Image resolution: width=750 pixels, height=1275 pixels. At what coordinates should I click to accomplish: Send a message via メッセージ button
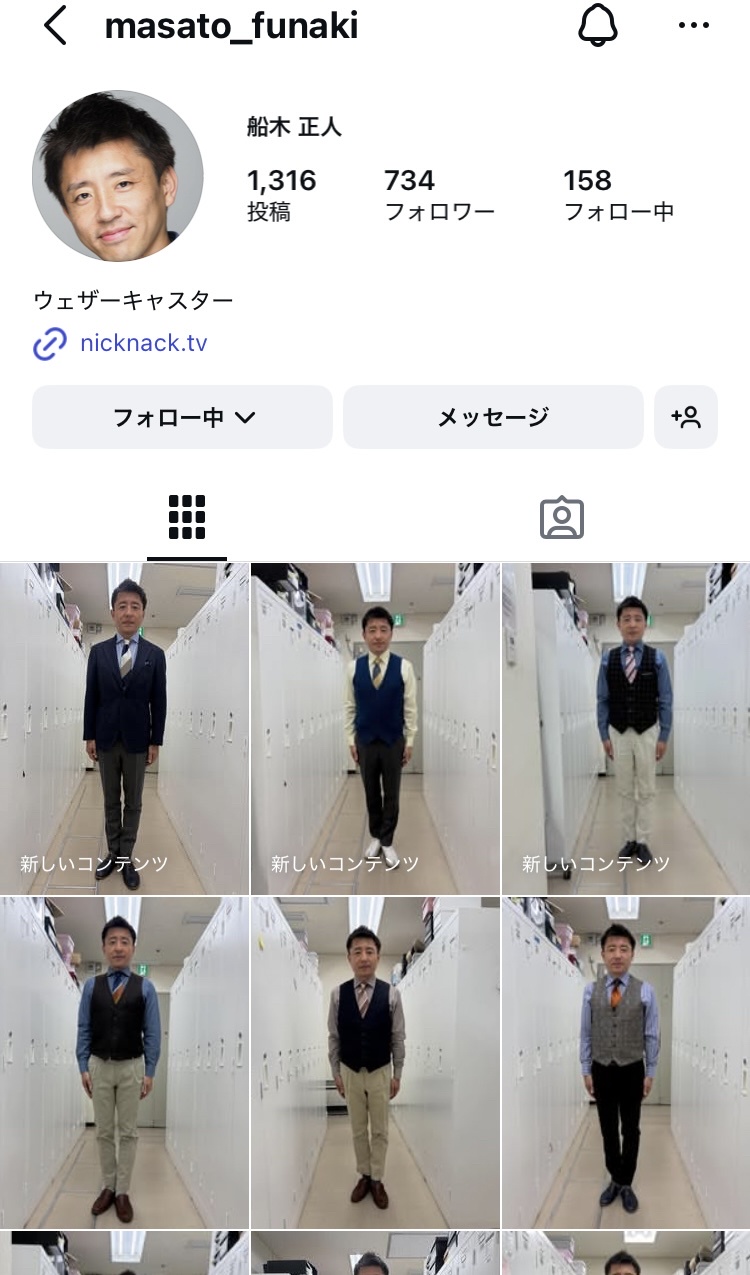(x=493, y=417)
